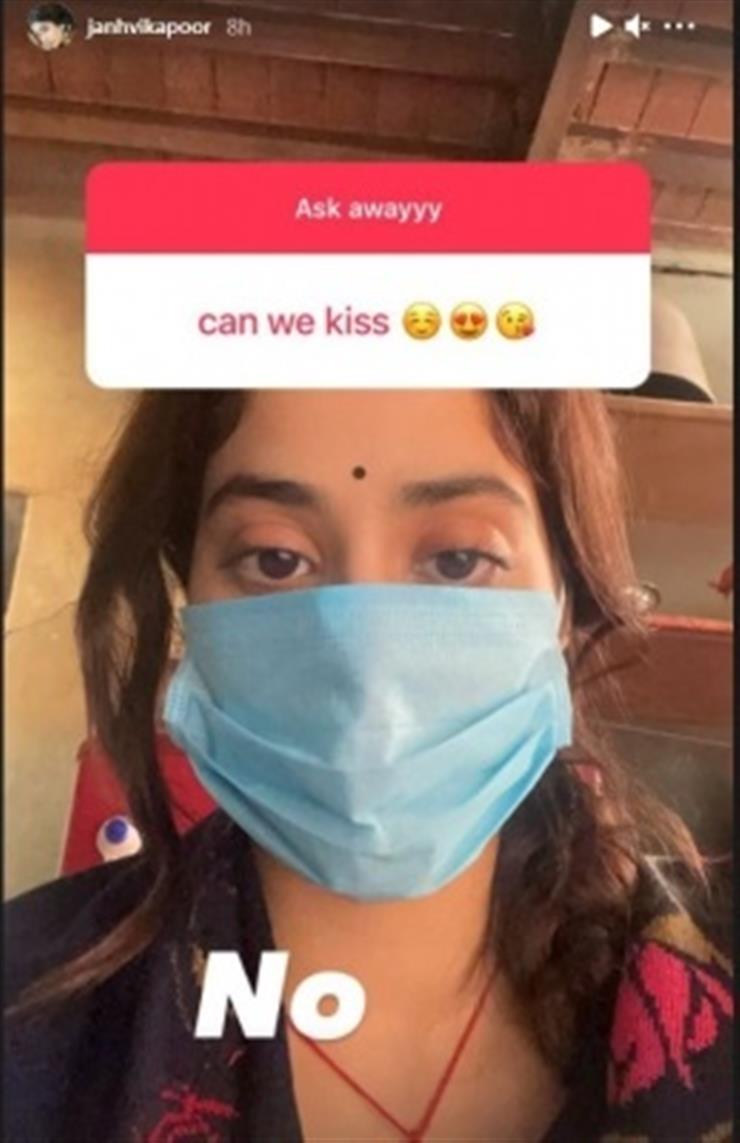Tap the play button for the story
Viewport: 740px width, 1143px height.
point(600,26)
